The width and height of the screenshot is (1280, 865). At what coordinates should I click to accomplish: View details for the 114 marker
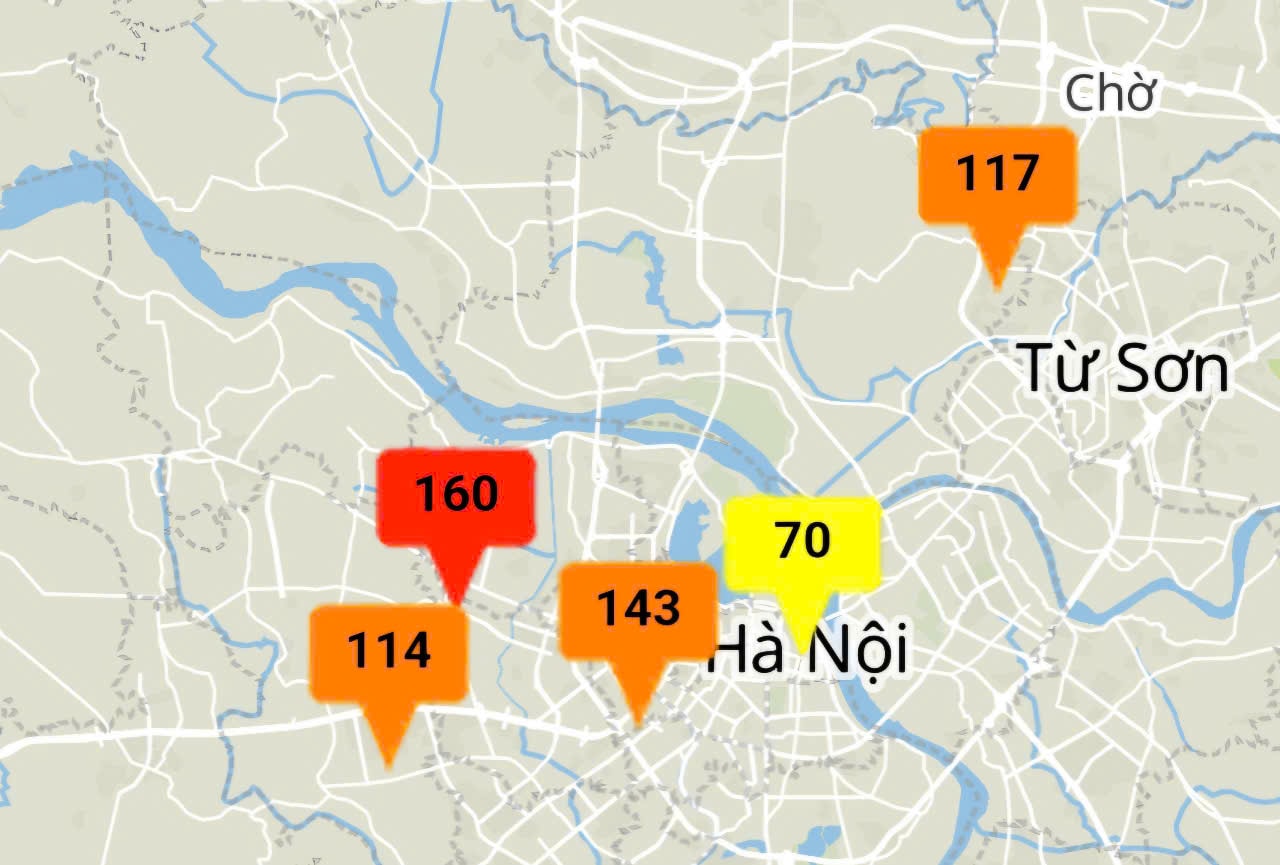[x=389, y=653]
